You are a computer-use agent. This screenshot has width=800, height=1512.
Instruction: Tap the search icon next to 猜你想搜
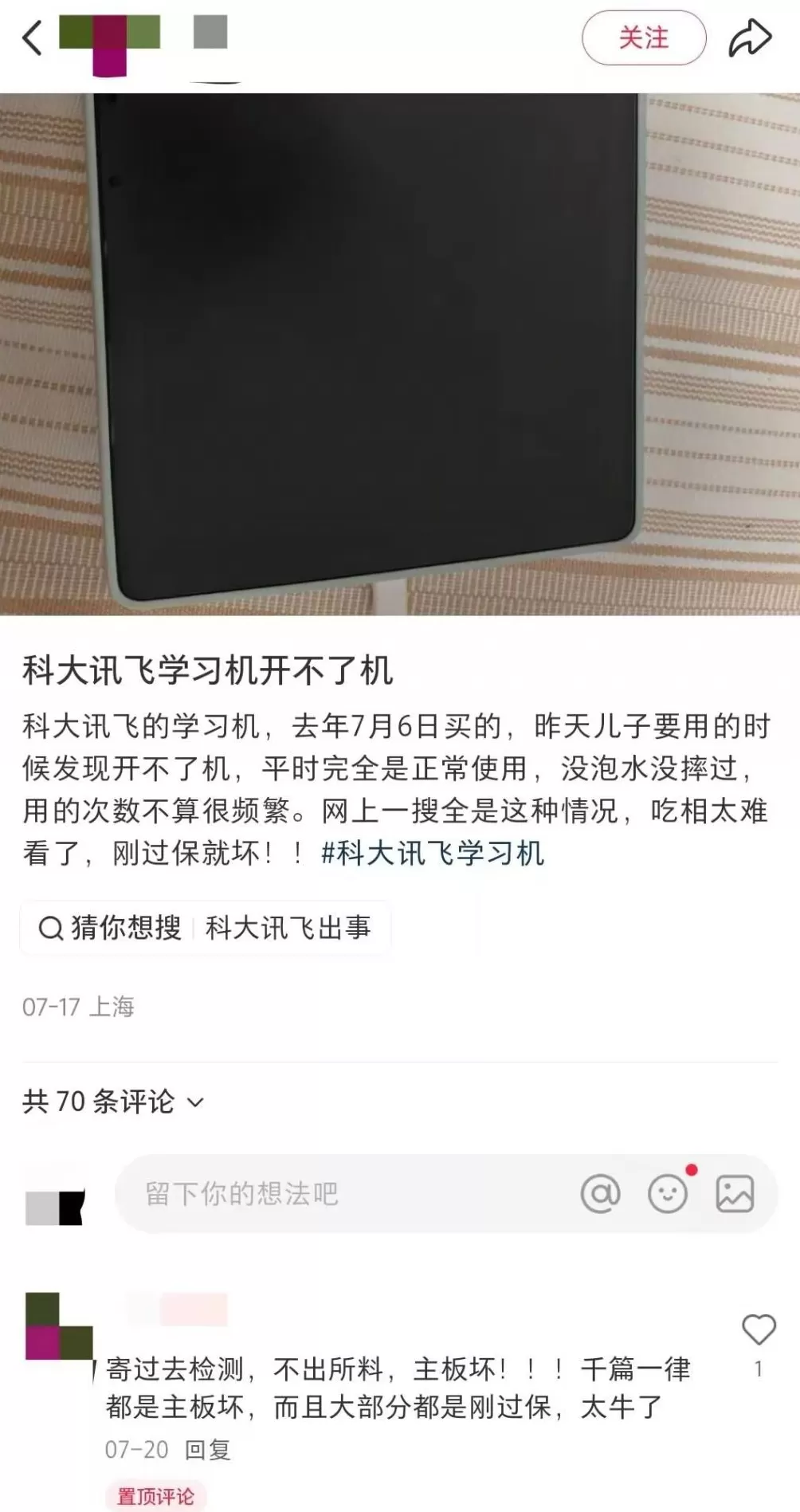pos(51,927)
